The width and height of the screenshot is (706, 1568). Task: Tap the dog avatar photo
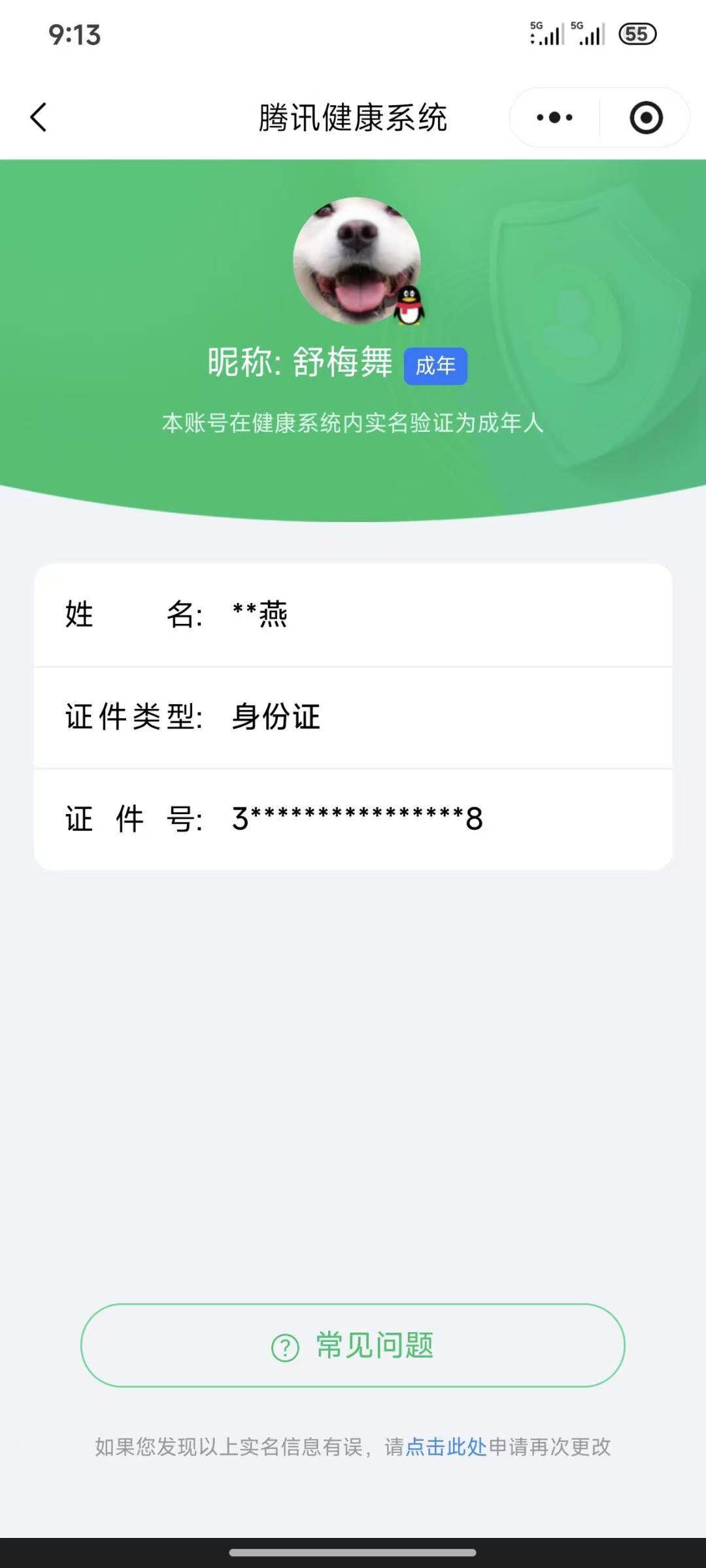(358, 261)
